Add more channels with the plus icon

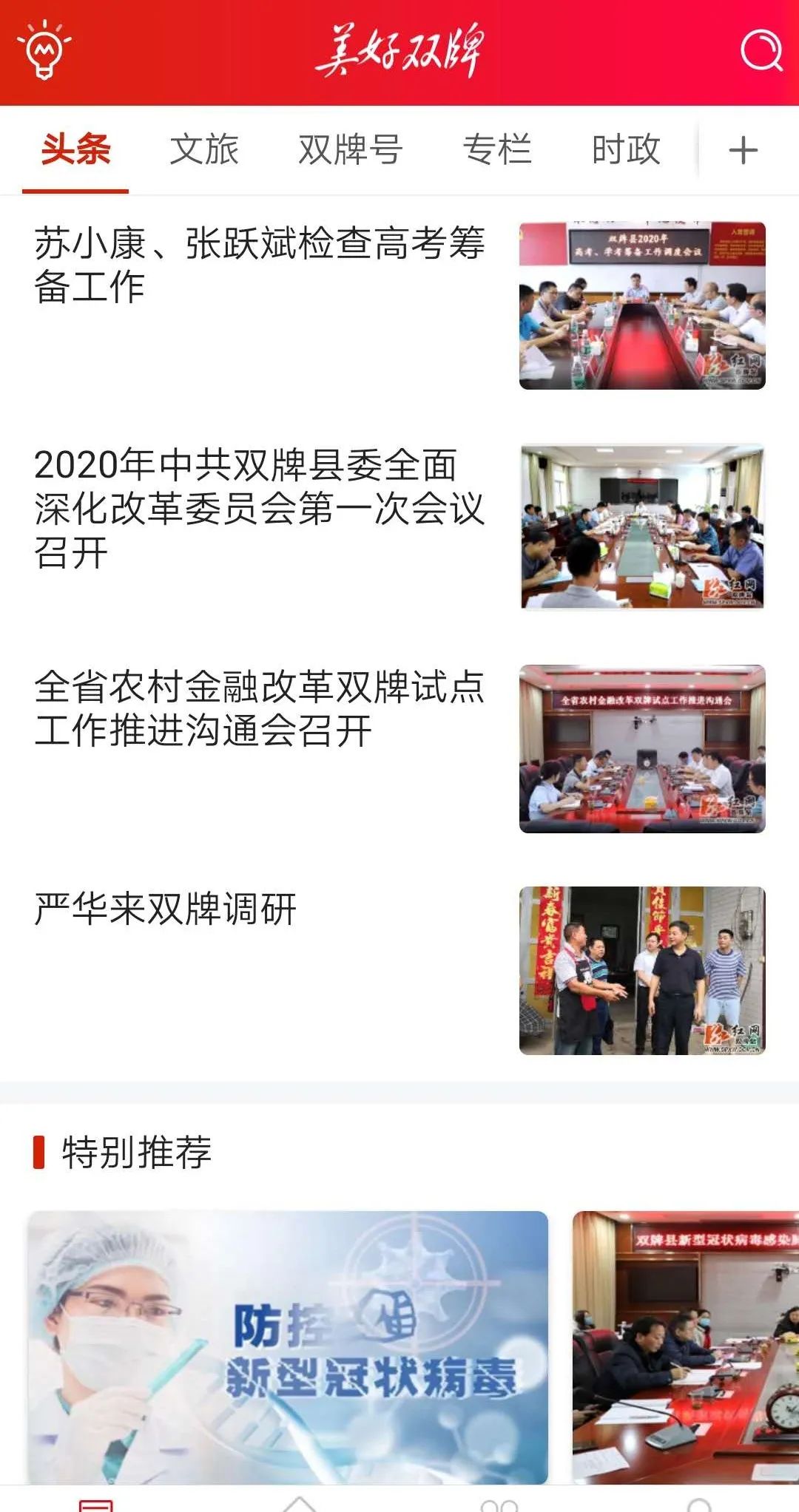coord(744,151)
